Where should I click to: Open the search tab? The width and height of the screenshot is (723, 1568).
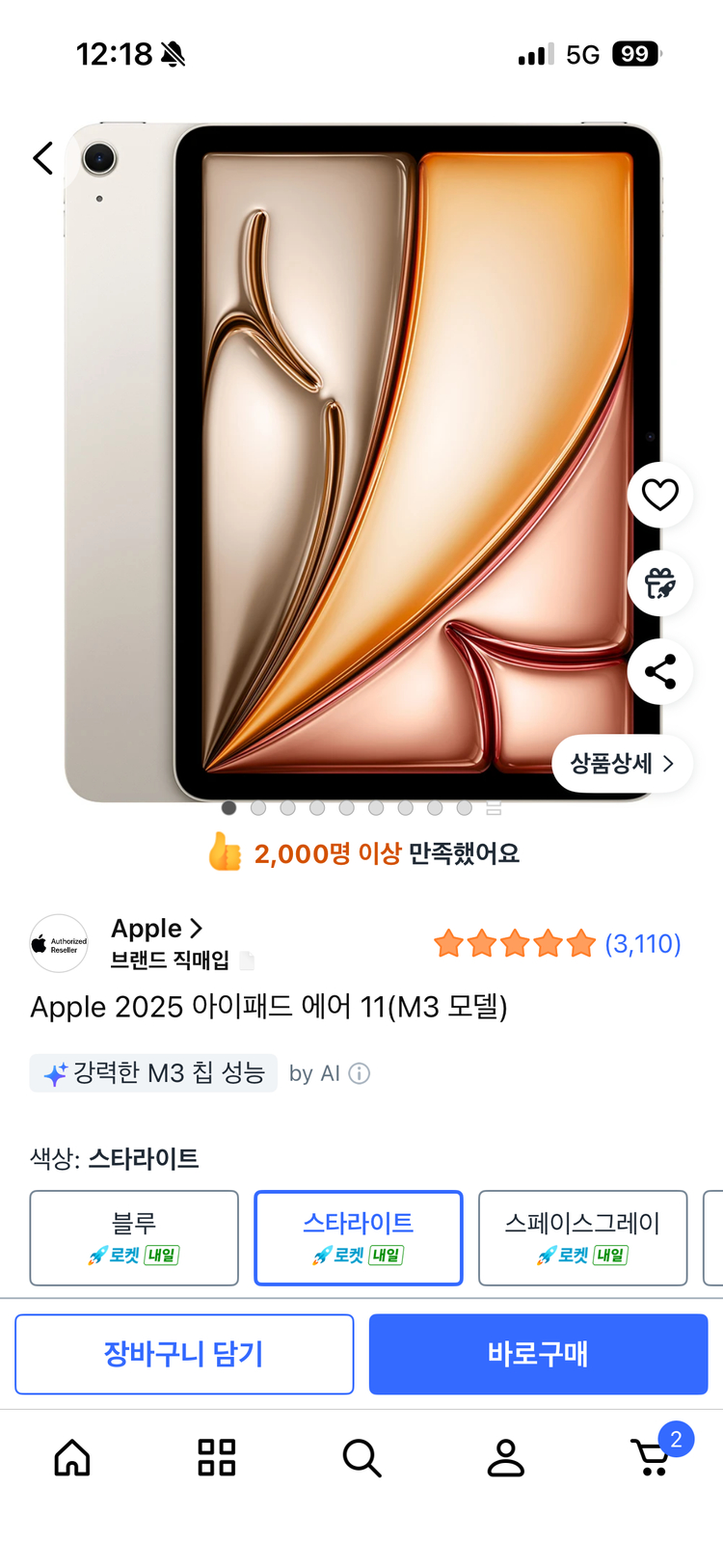point(361,1458)
